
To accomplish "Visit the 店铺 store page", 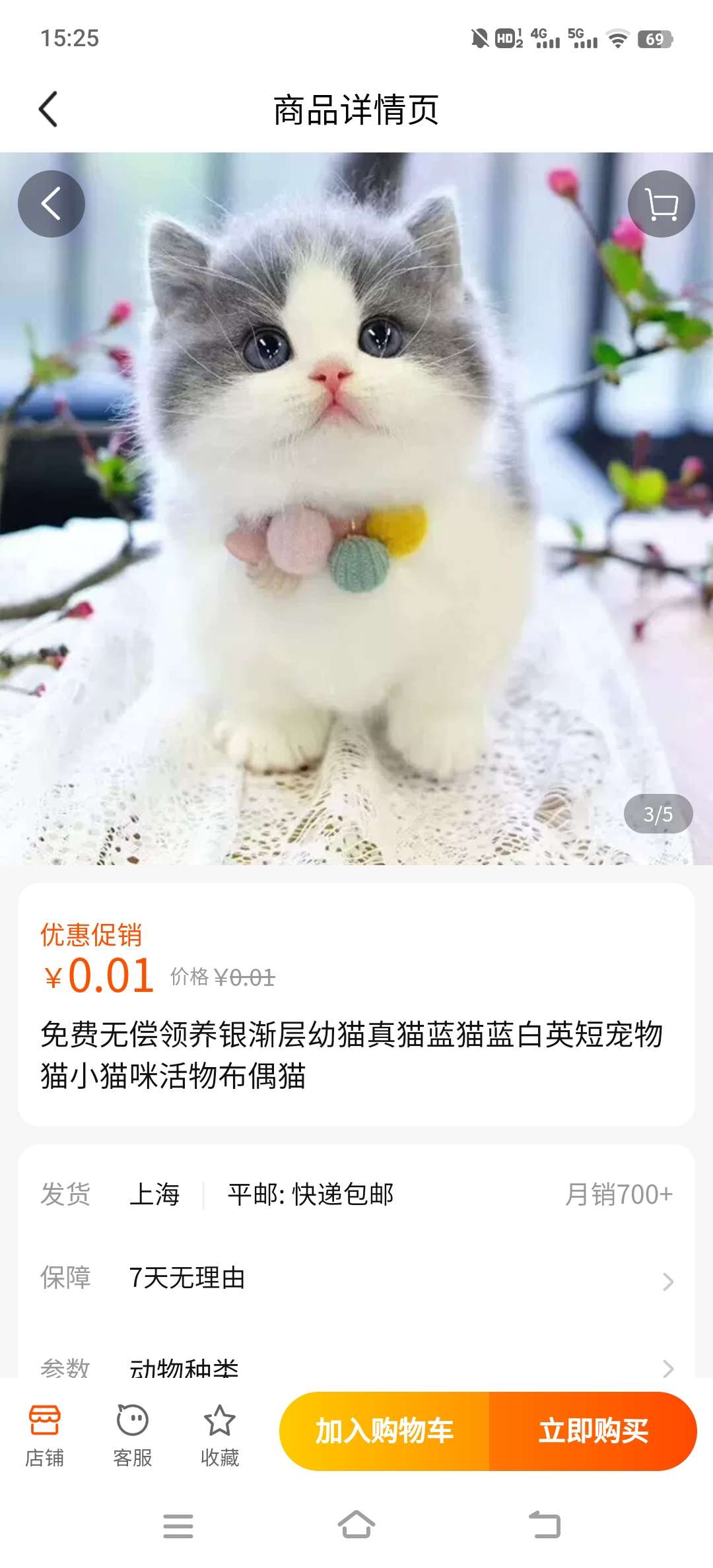I will pyautogui.click(x=44, y=1433).
